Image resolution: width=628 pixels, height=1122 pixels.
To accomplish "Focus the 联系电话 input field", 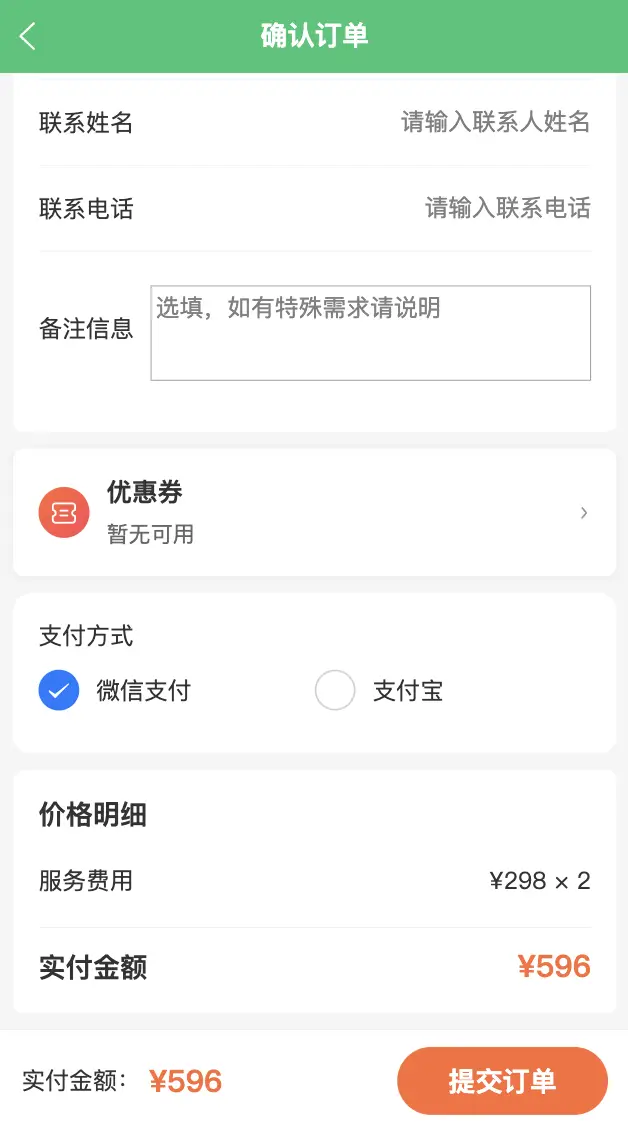I will [x=506, y=208].
